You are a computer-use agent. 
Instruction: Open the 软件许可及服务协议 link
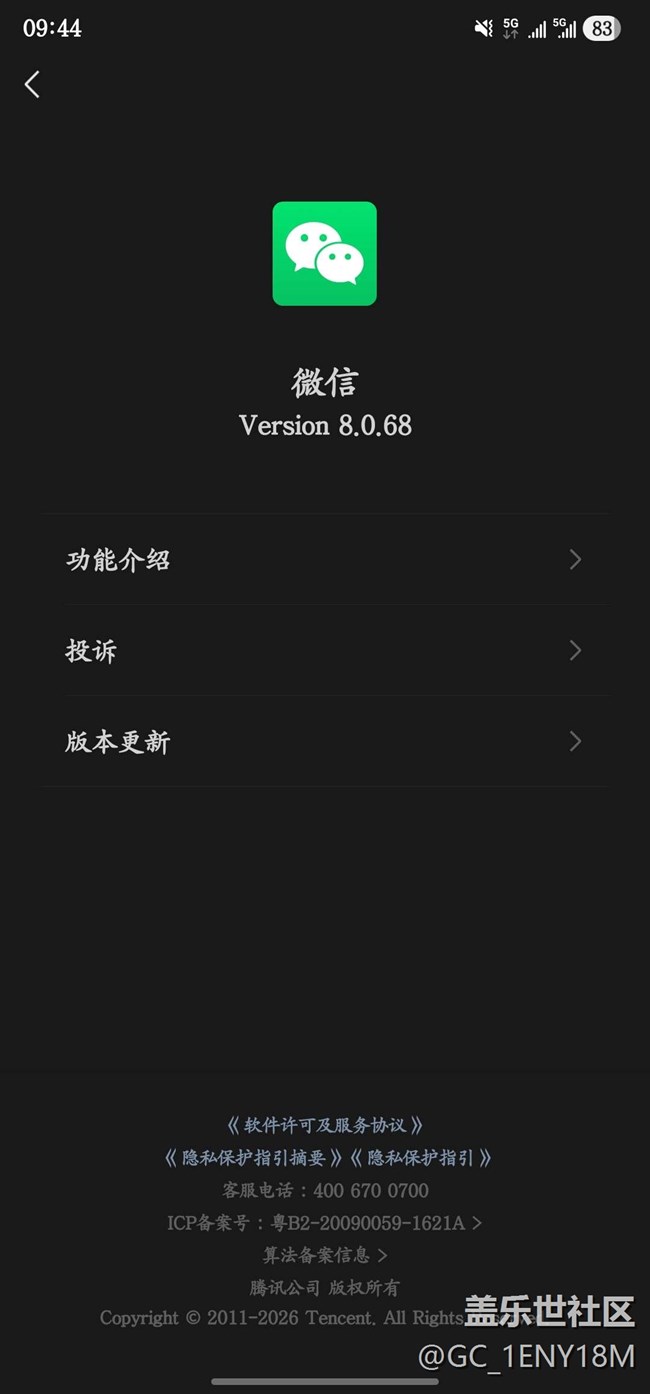tap(325, 1125)
